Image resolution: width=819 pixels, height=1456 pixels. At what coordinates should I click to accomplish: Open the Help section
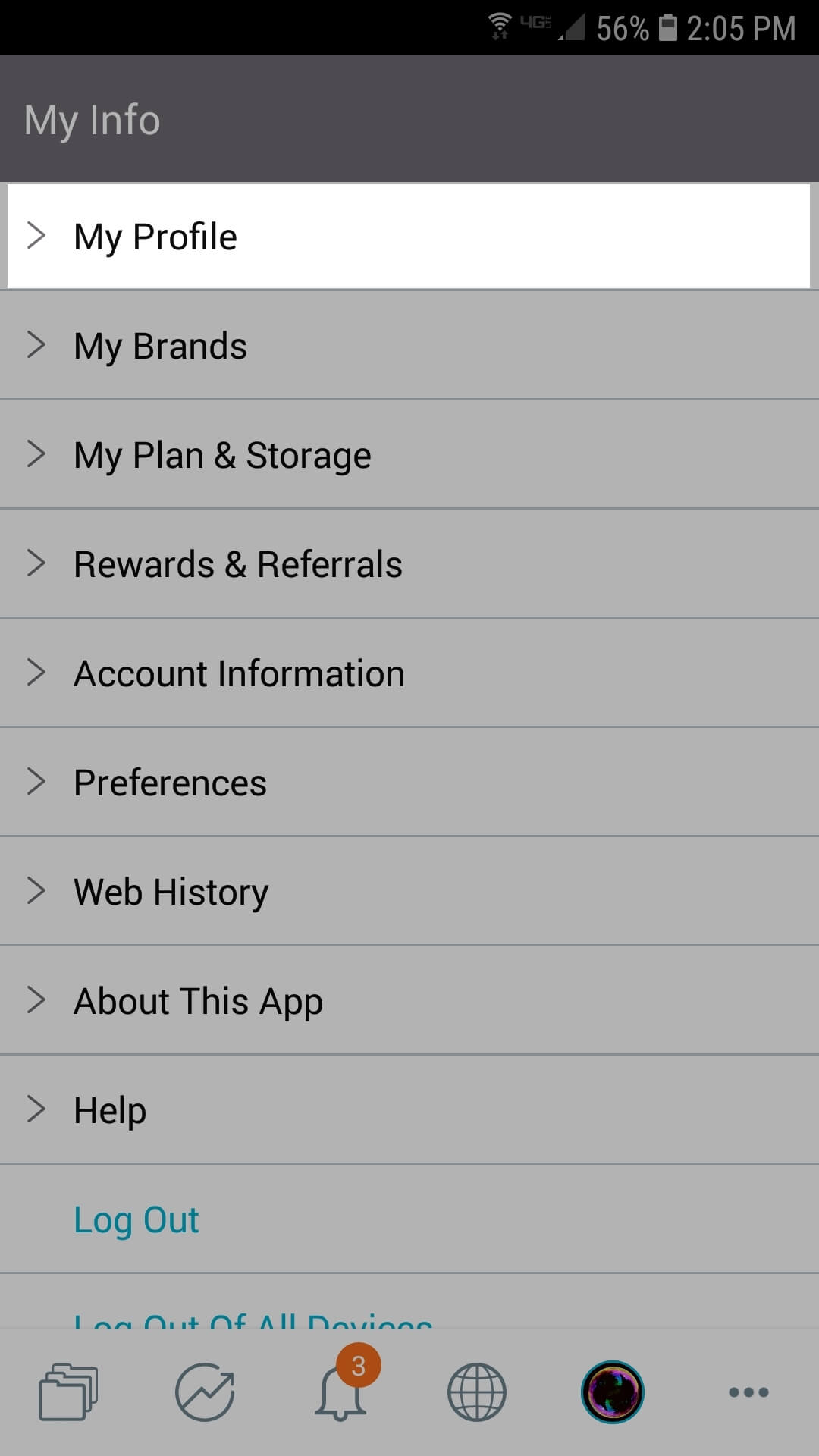coord(409,1109)
